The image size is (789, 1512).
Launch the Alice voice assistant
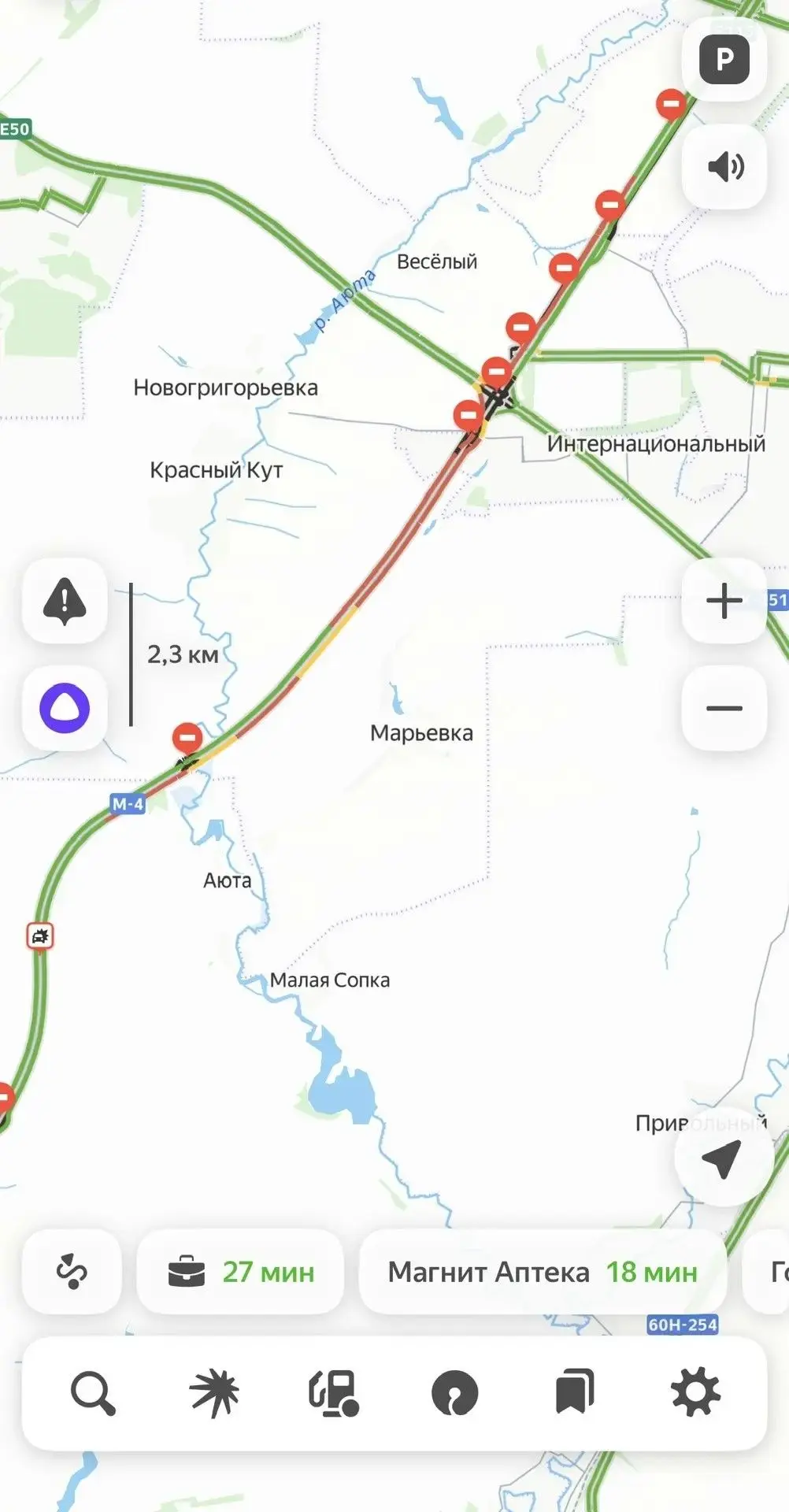(x=65, y=708)
